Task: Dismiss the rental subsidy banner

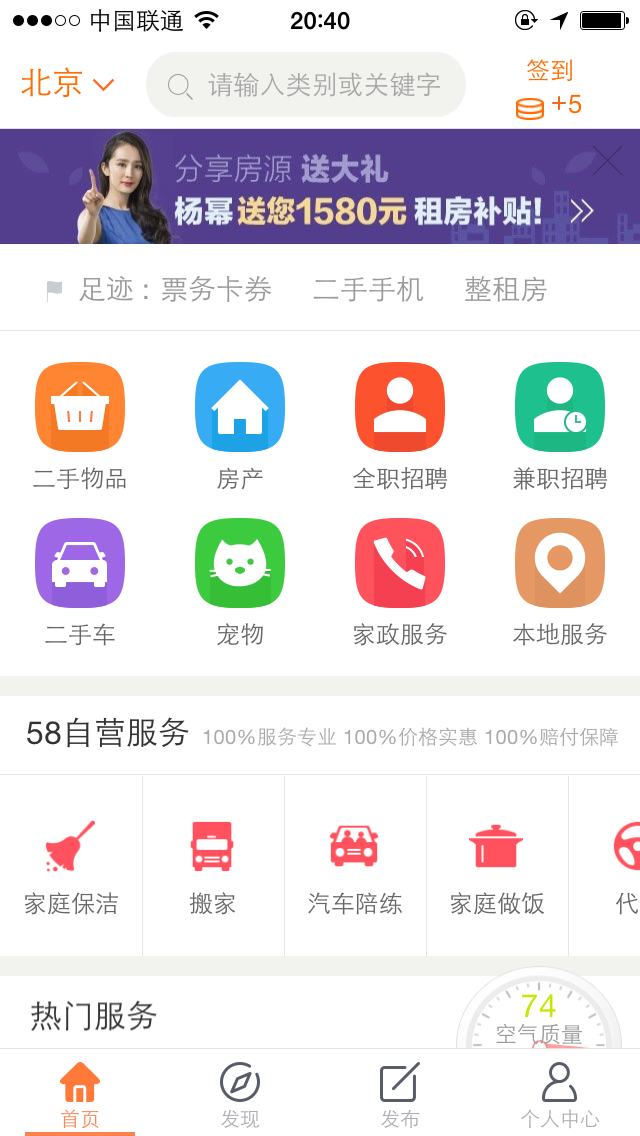Action: tap(607, 160)
